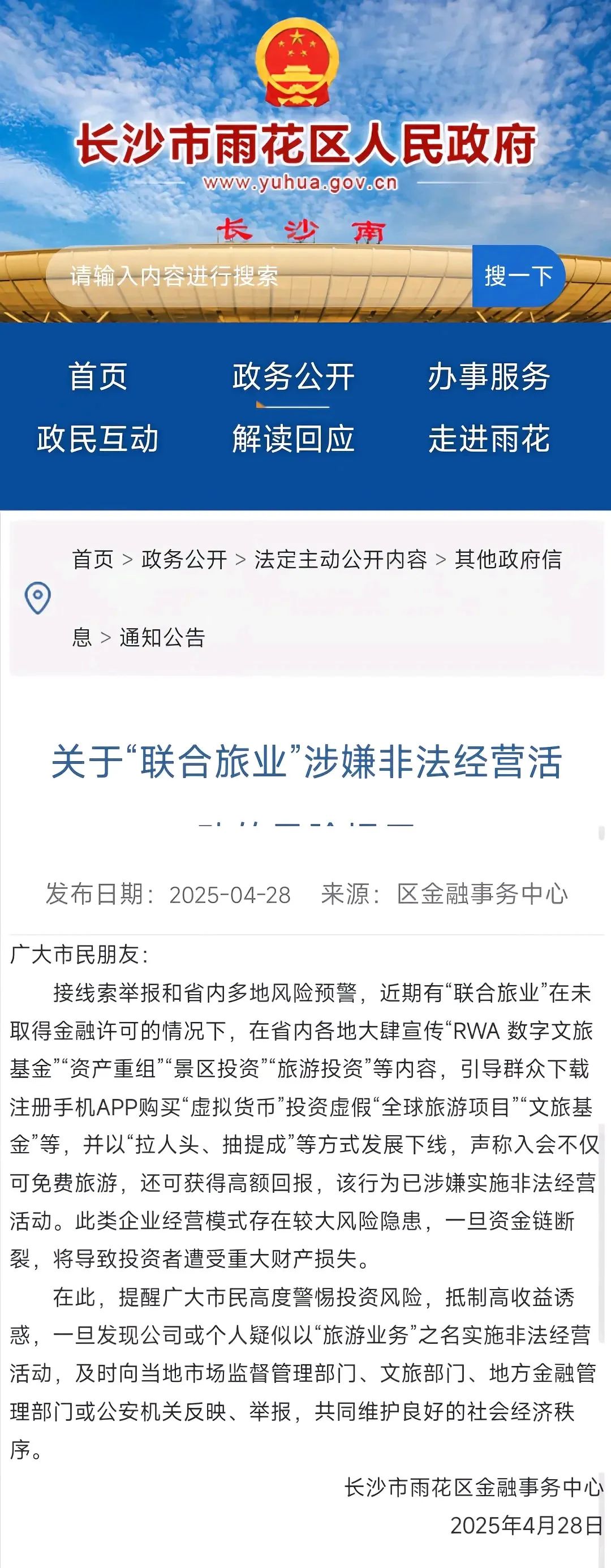Open the 解读回应 section
This screenshot has width=611, height=1568.
(x=293, y=439)
